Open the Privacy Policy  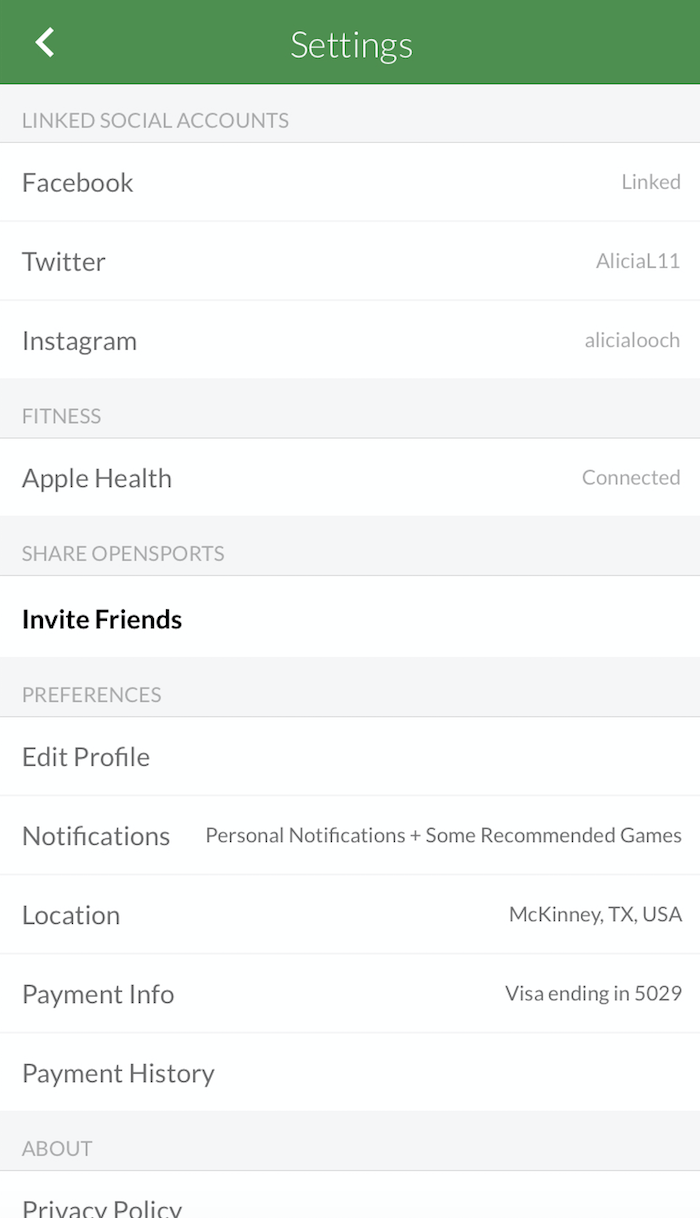350,1205
